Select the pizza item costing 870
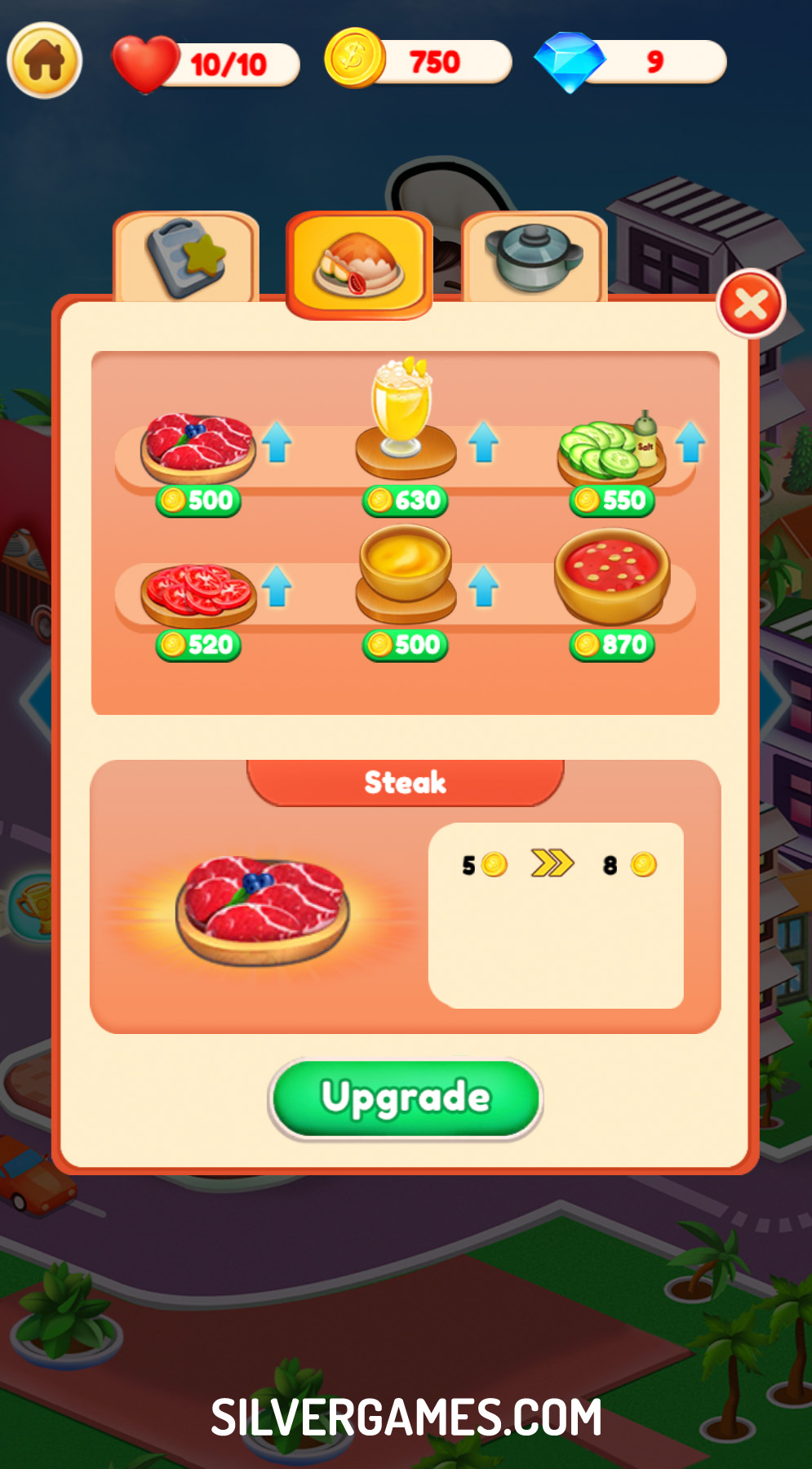Image resolution: width=812 pixels, height=1469 pixels. pyautogui.click(x=612, y=575)
